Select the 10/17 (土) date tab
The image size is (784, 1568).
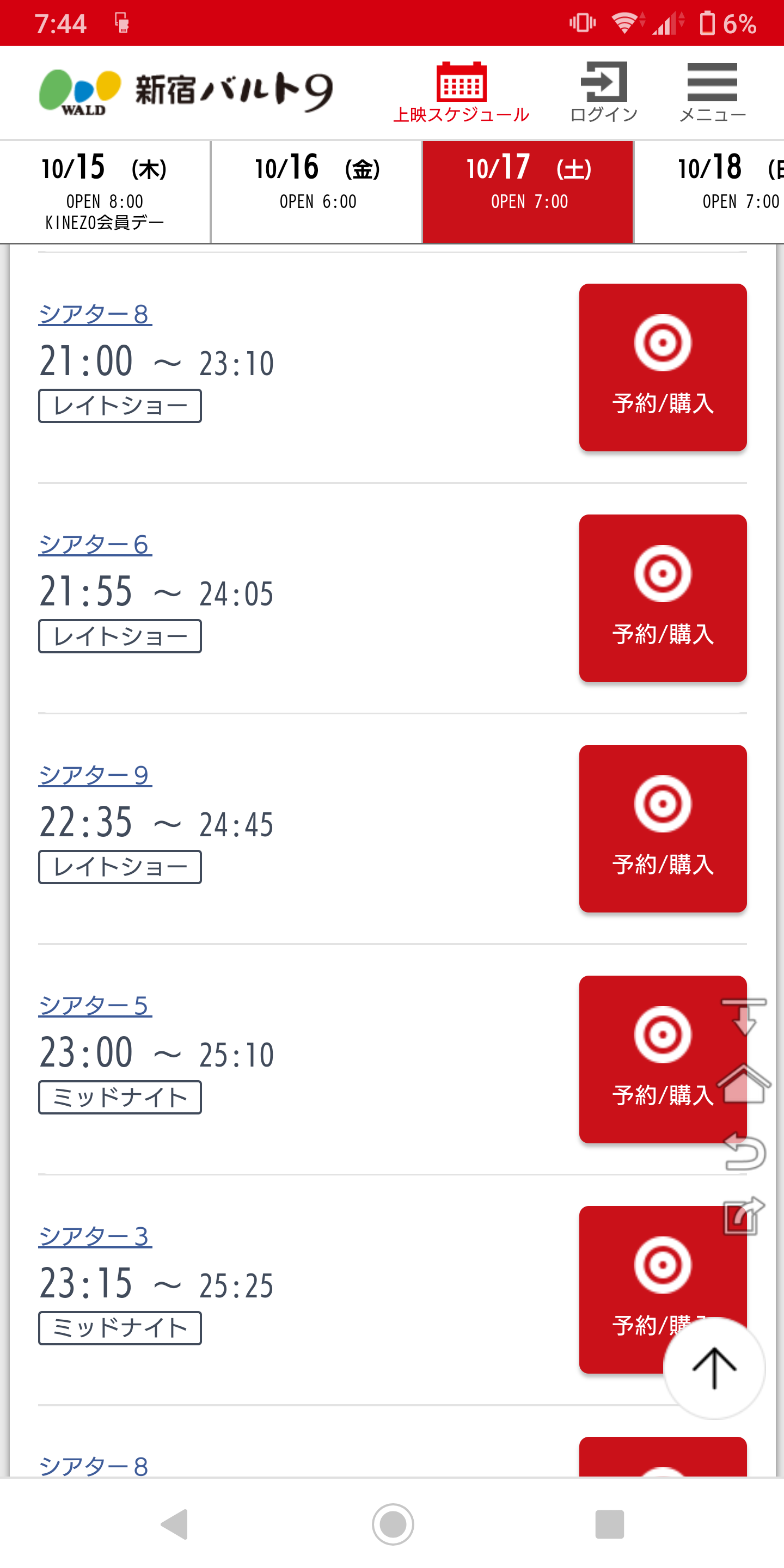[x=528, y=191]
